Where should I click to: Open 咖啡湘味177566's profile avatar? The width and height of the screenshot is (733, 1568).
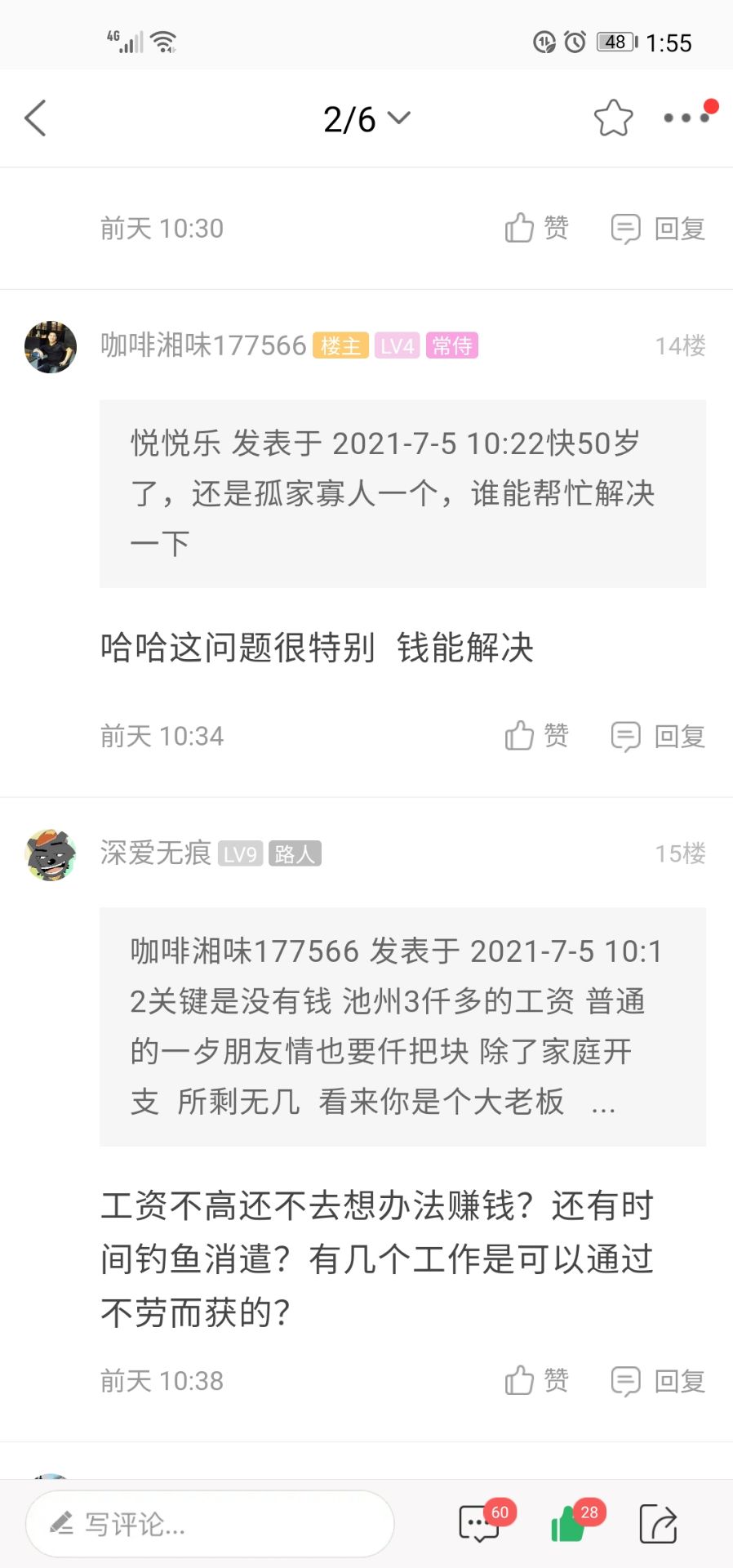pos(51,347)
